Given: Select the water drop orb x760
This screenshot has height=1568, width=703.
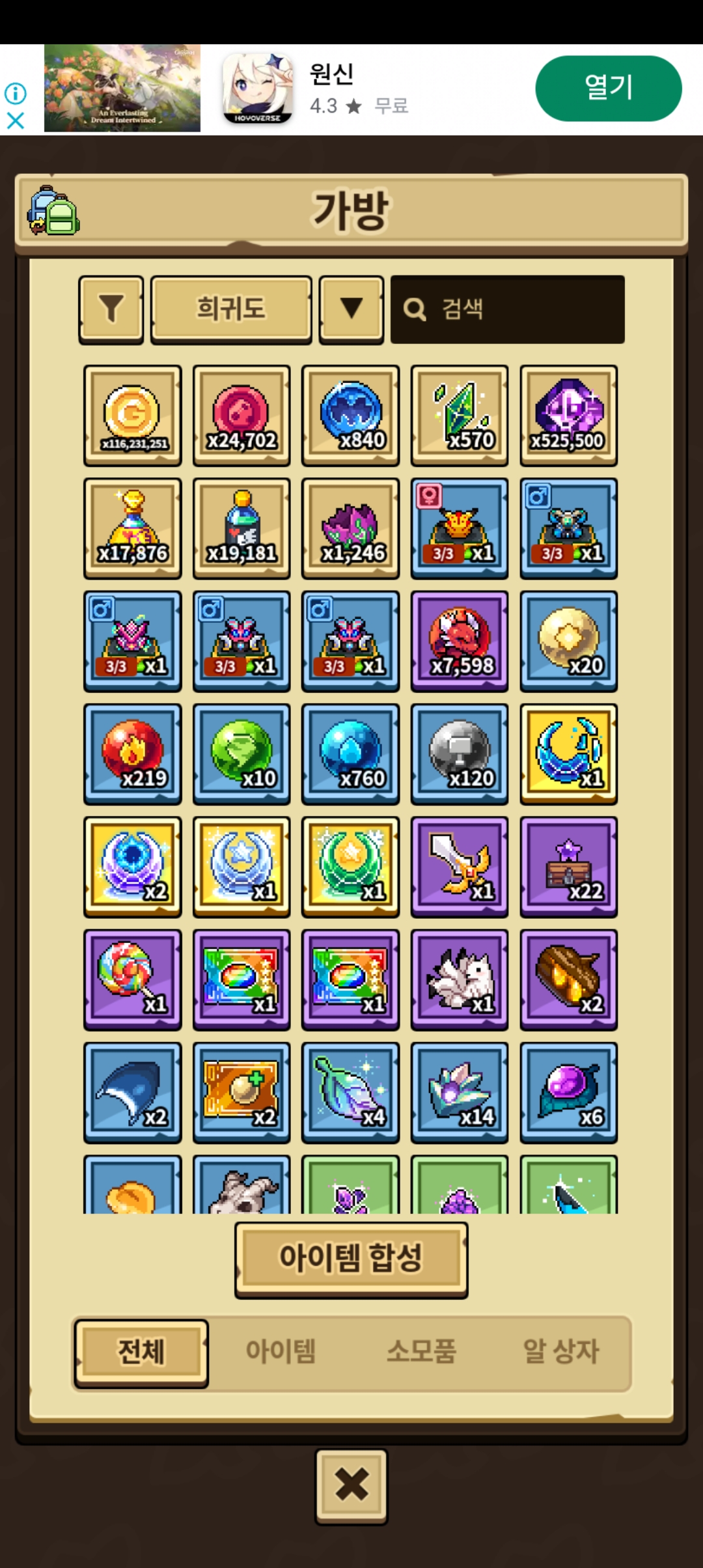Looking at the screenshot, I should pos(351,753).
